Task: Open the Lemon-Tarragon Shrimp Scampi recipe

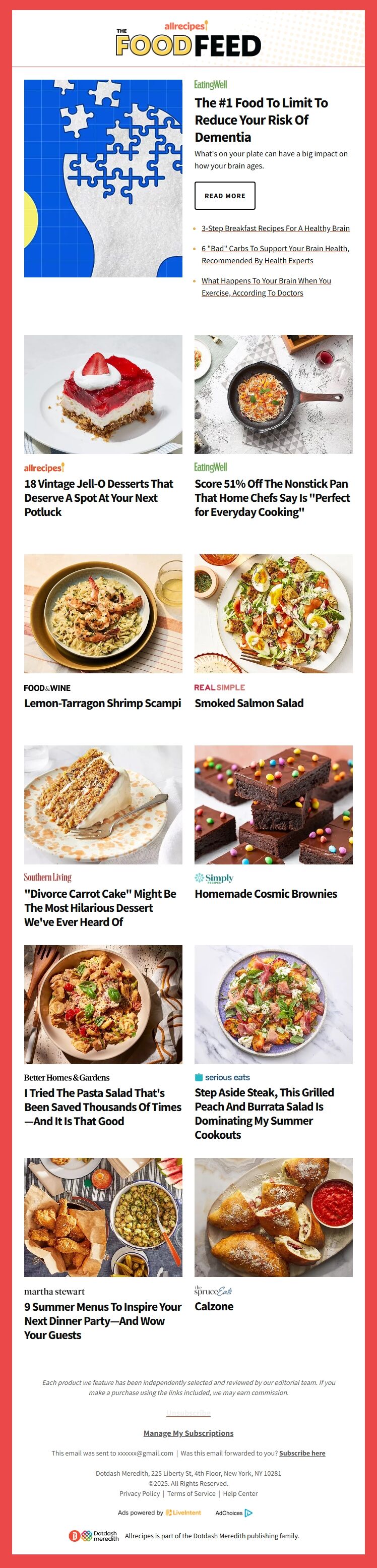Action: [102, 703]
